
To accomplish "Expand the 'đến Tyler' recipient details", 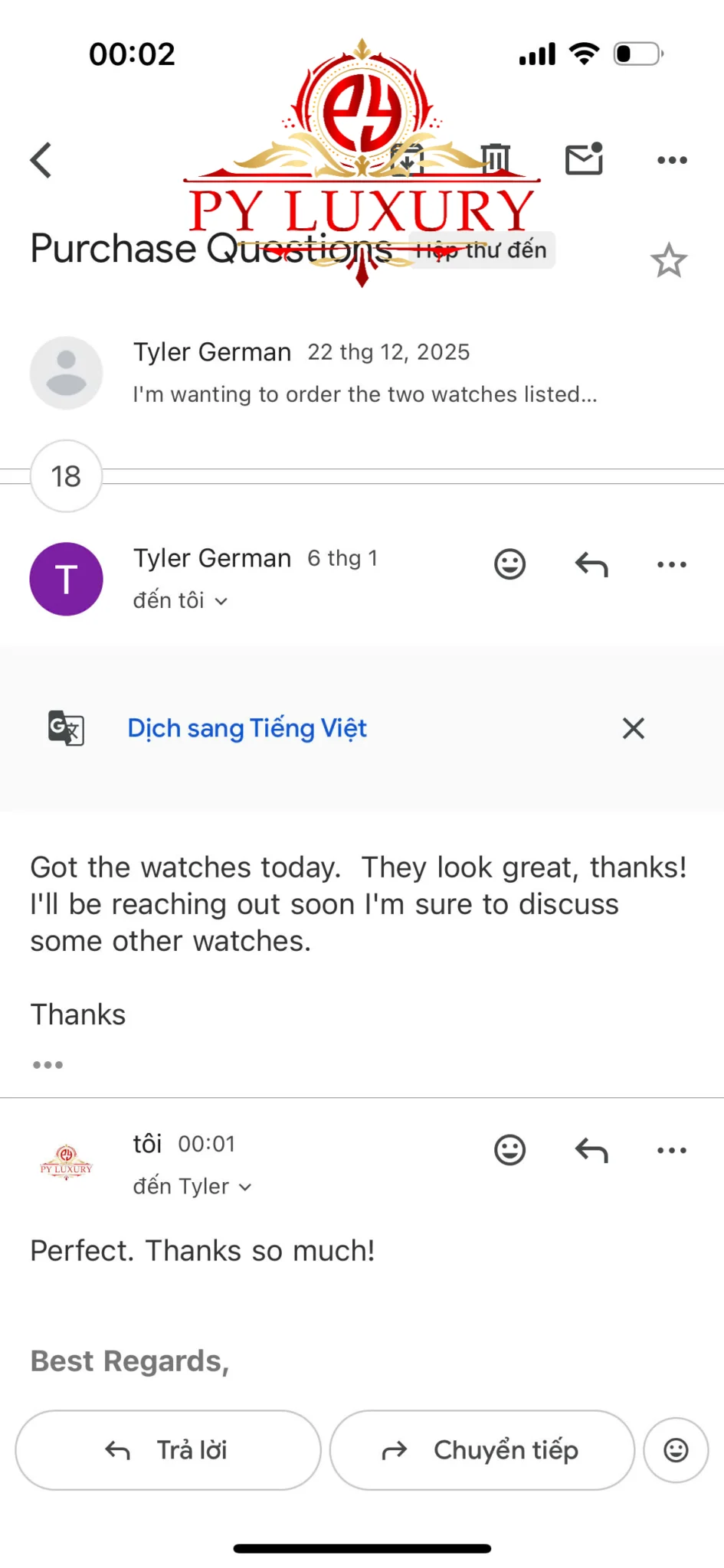I will 192,1187.
